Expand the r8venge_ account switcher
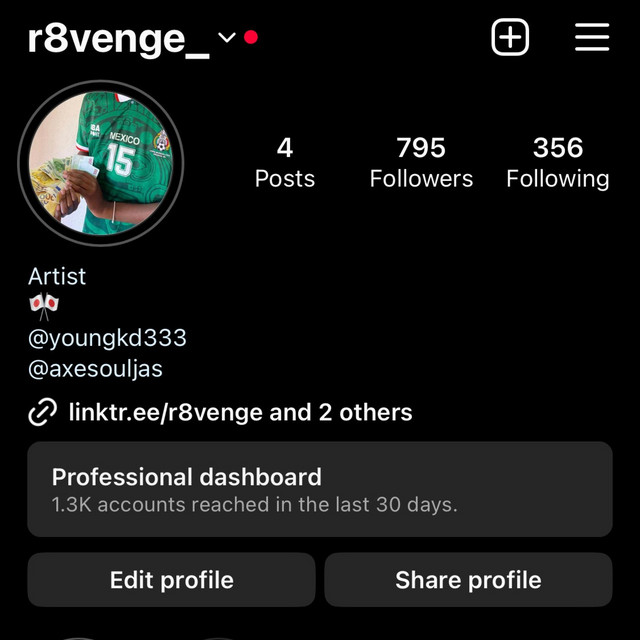Screen dimensions: 640x640 [227, 38]
